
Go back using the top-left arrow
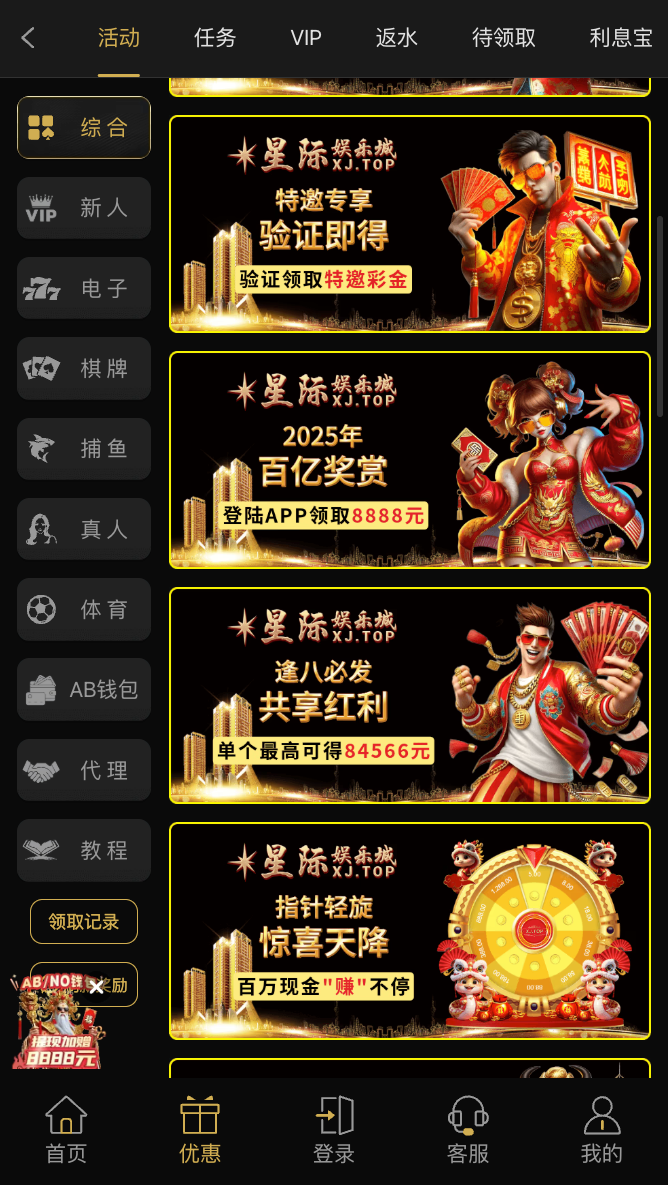[x=28, y=38]
